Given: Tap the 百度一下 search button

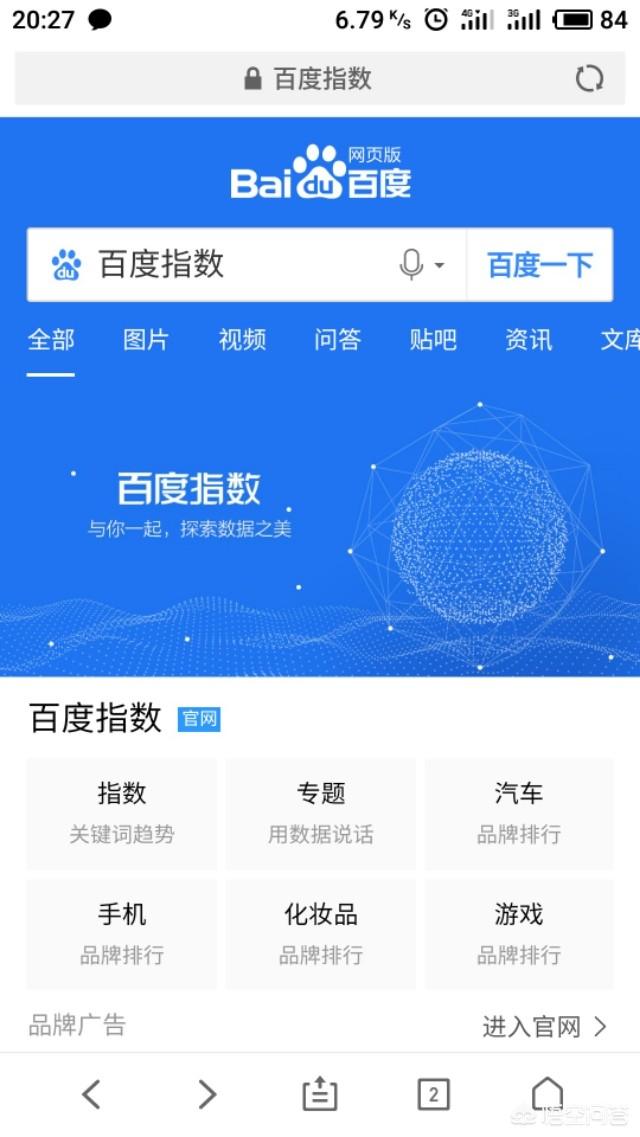Looking at the screenshot, I should pyautogui.click(x=539, y=265).
